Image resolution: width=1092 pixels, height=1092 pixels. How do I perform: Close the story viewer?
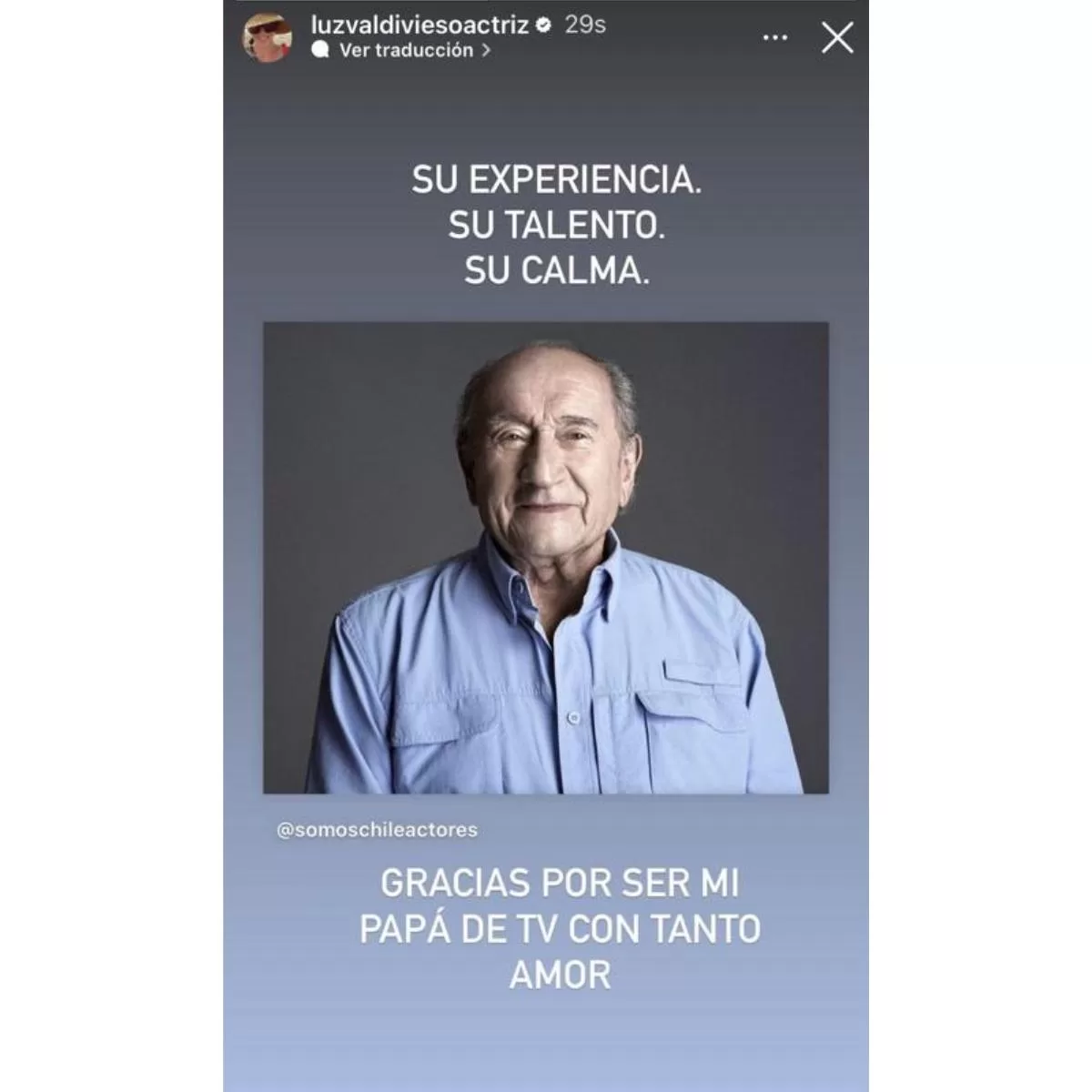click(837, 38)
